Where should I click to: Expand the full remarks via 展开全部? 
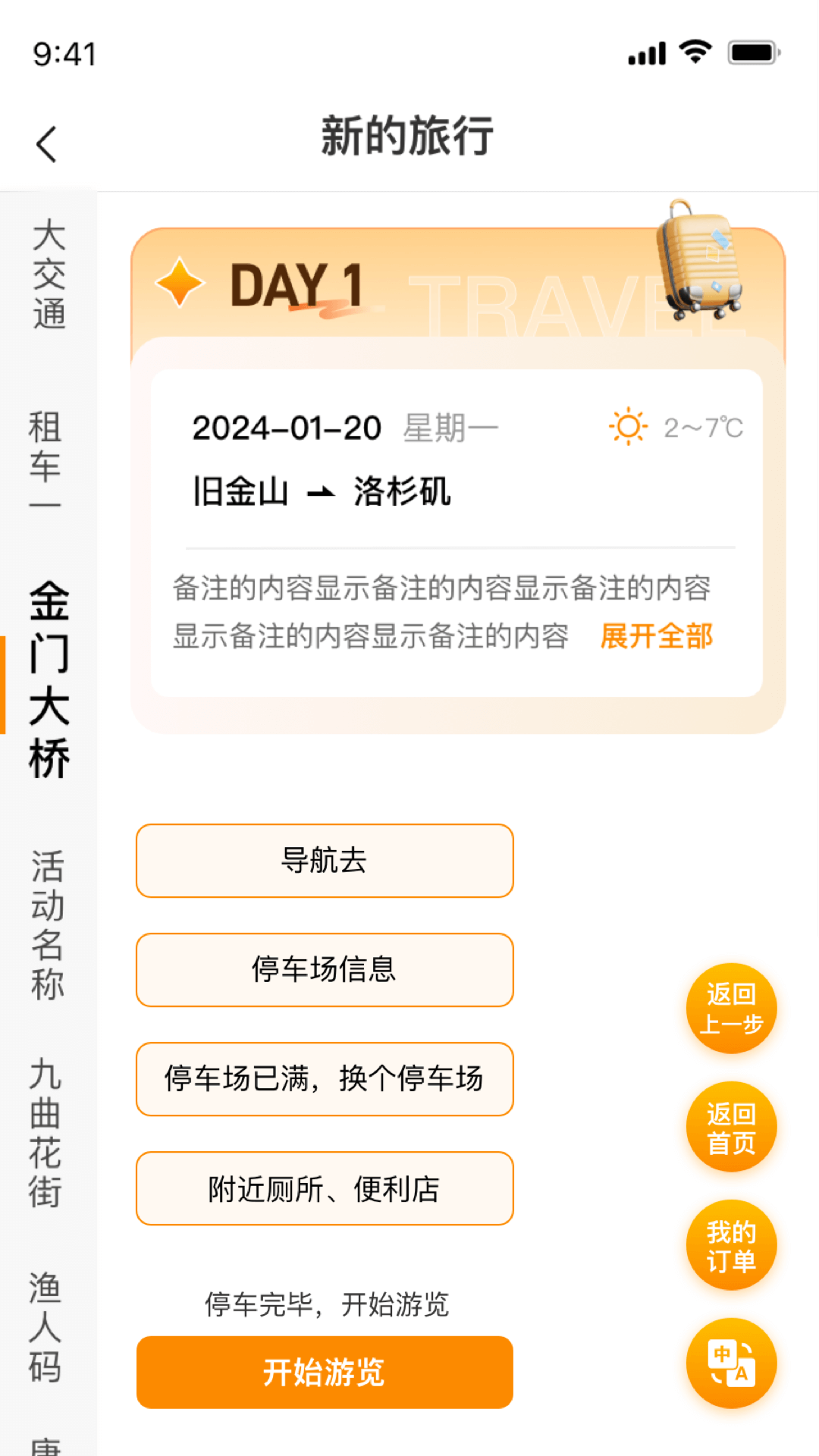(657, 637)
